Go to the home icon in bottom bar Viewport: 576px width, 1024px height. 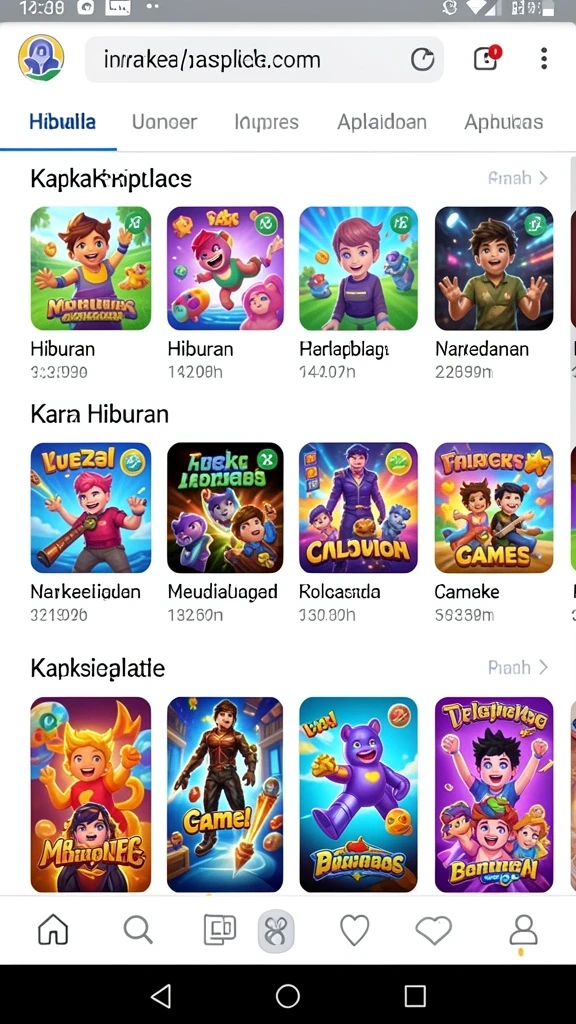[54, 930]
